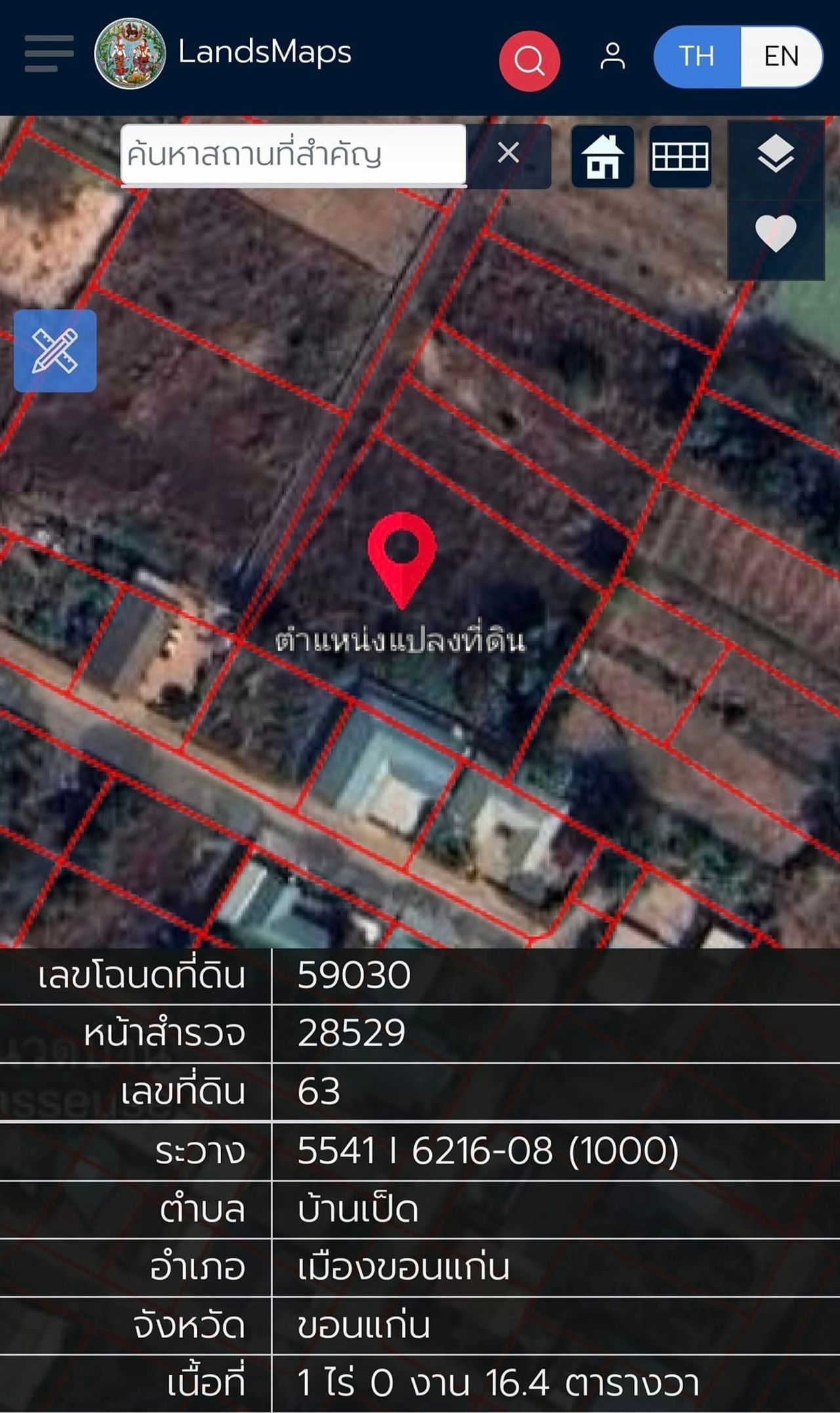Tap the important places search field

293,155
